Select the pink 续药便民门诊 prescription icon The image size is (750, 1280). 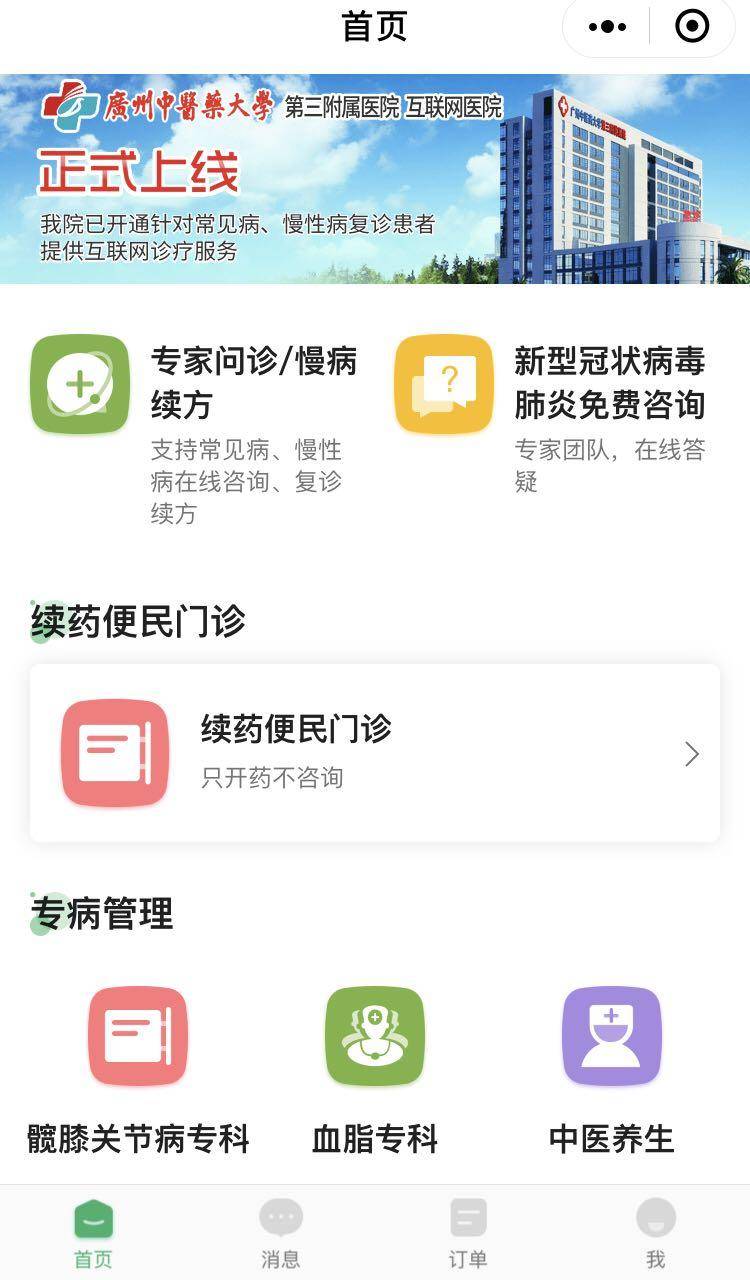point(115,752)
